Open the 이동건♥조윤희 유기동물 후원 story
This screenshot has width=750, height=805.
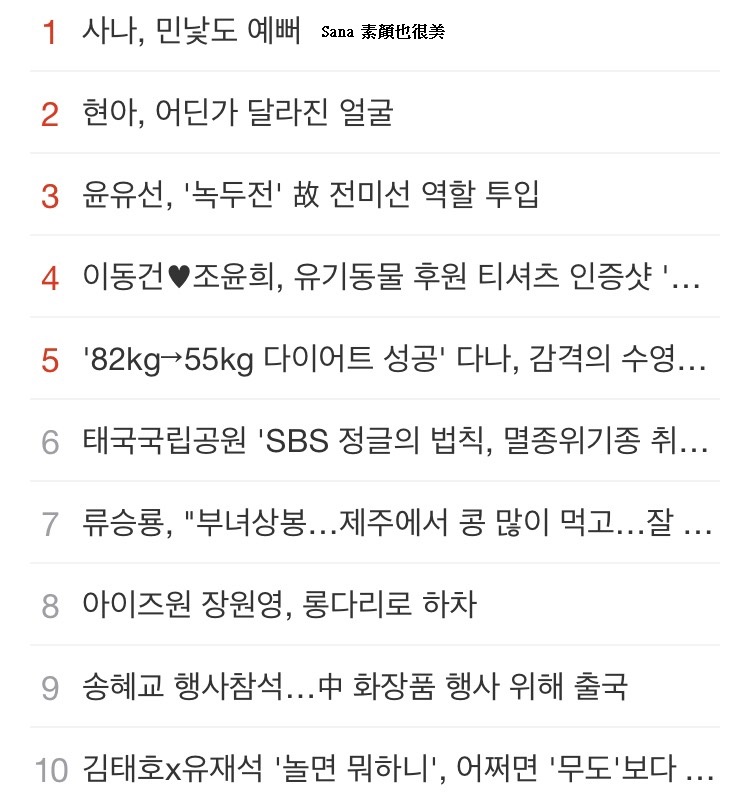pos(390,277)
